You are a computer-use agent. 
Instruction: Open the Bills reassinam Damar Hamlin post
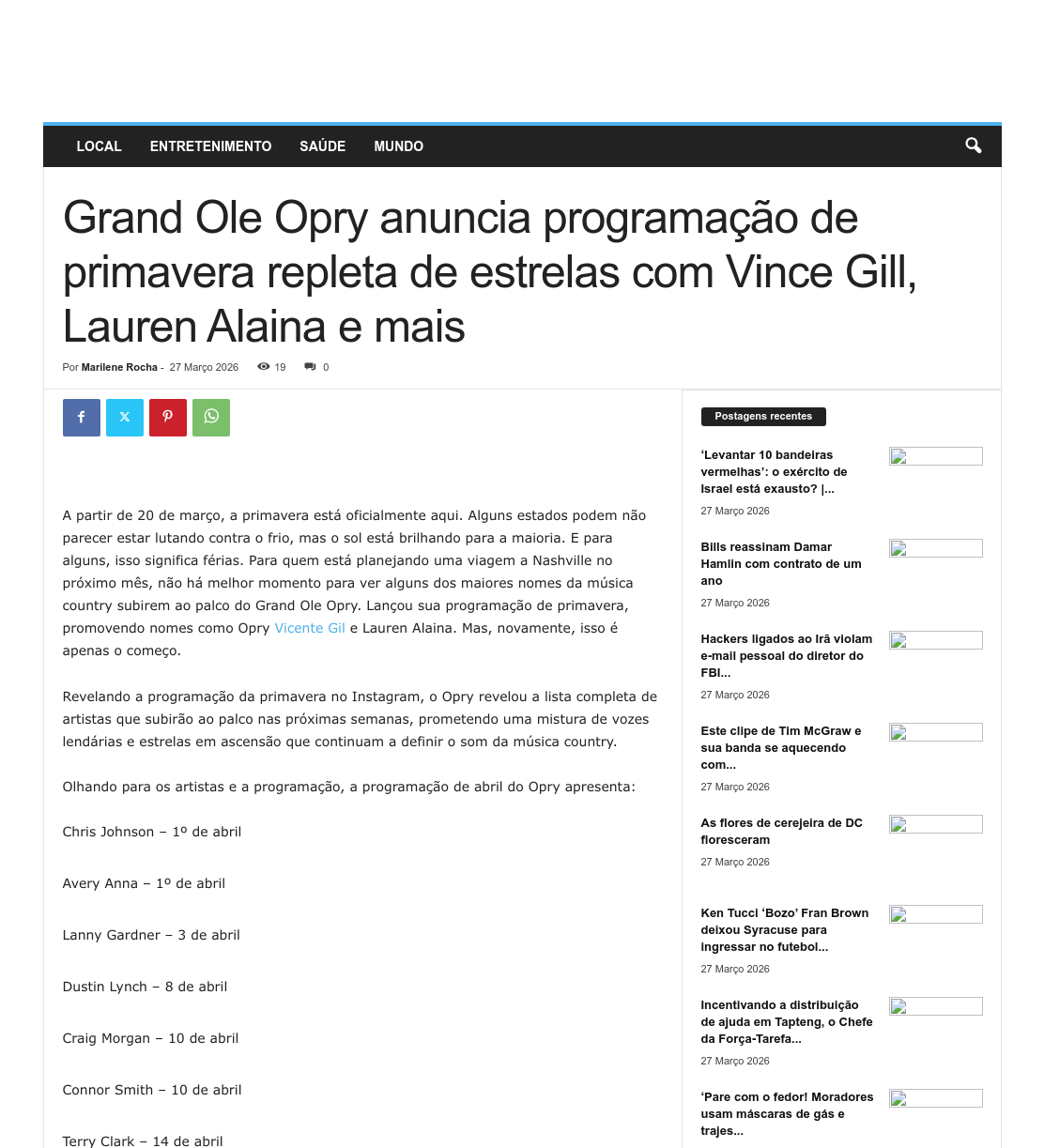(781, 564)
